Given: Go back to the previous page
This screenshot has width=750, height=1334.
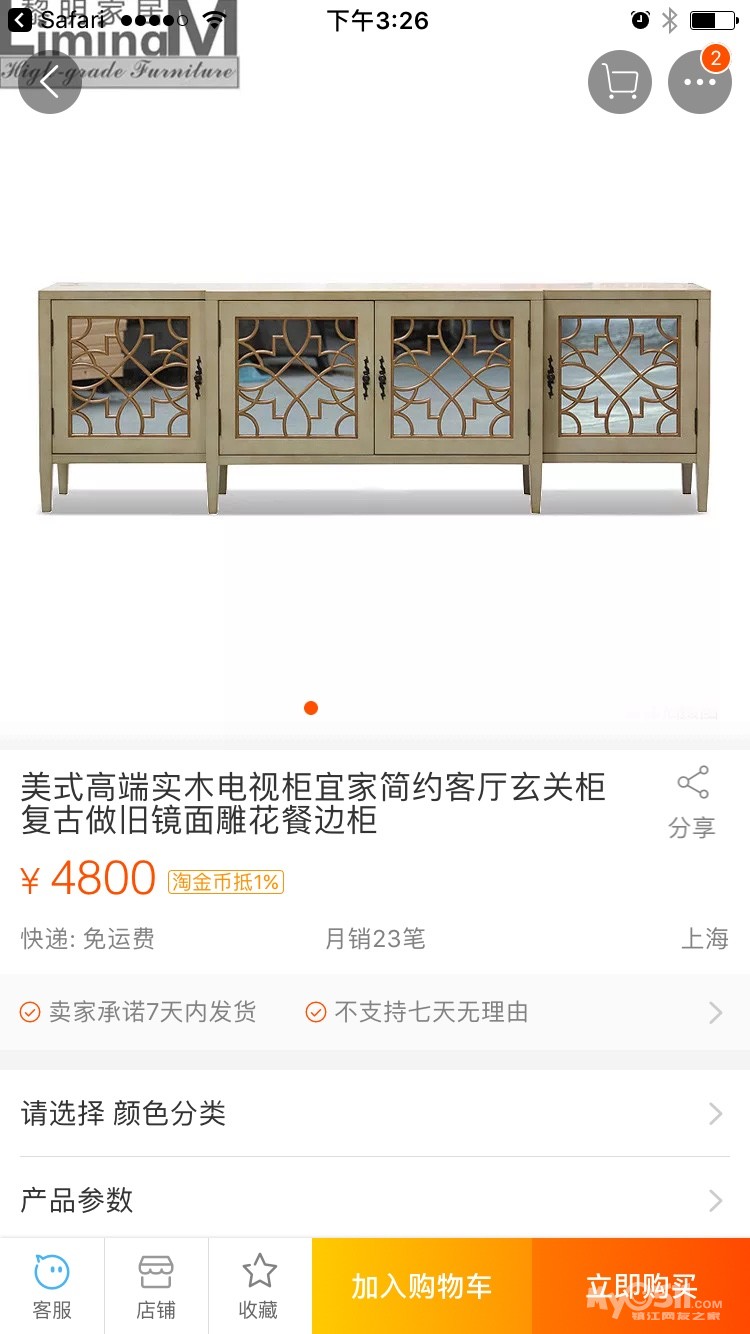Looking at the screenshot, I should 50,82.
